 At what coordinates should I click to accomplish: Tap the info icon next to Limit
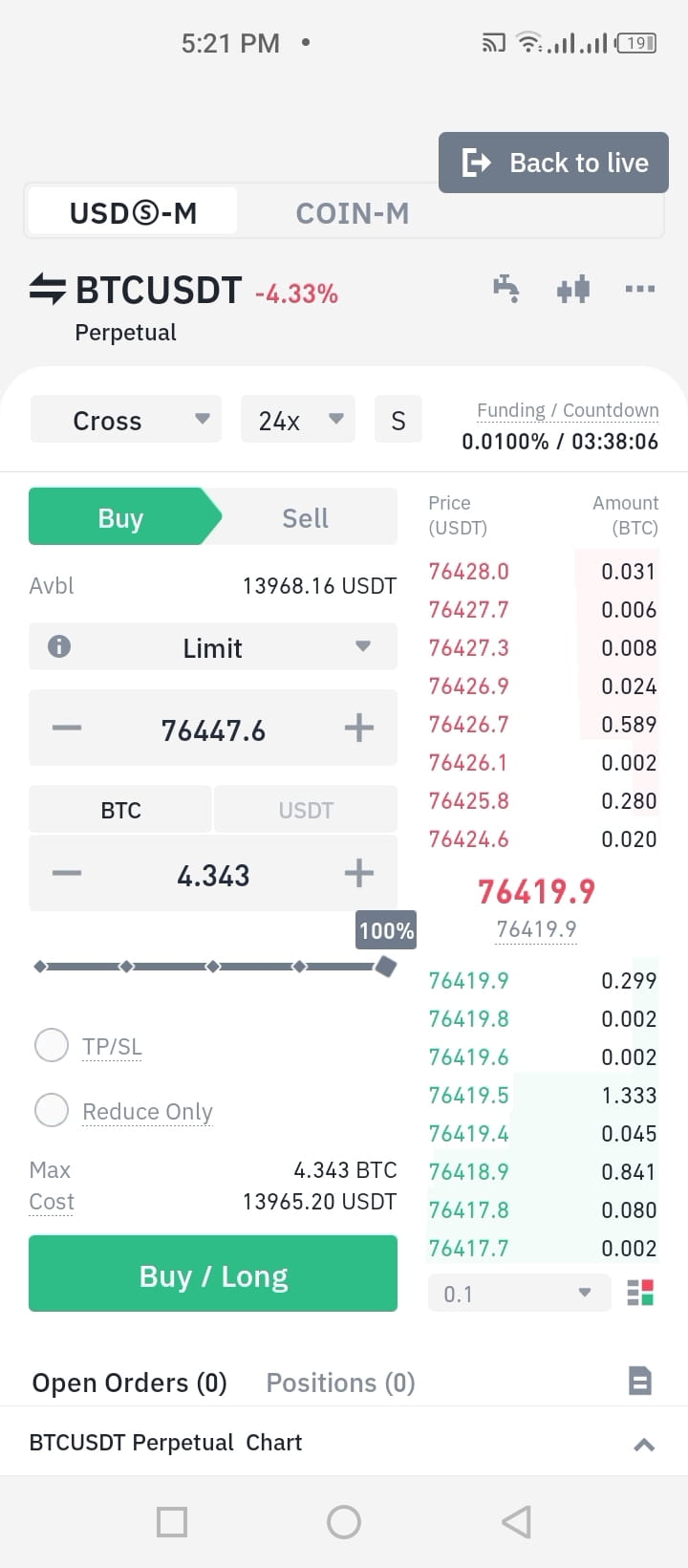coord(58,646)
